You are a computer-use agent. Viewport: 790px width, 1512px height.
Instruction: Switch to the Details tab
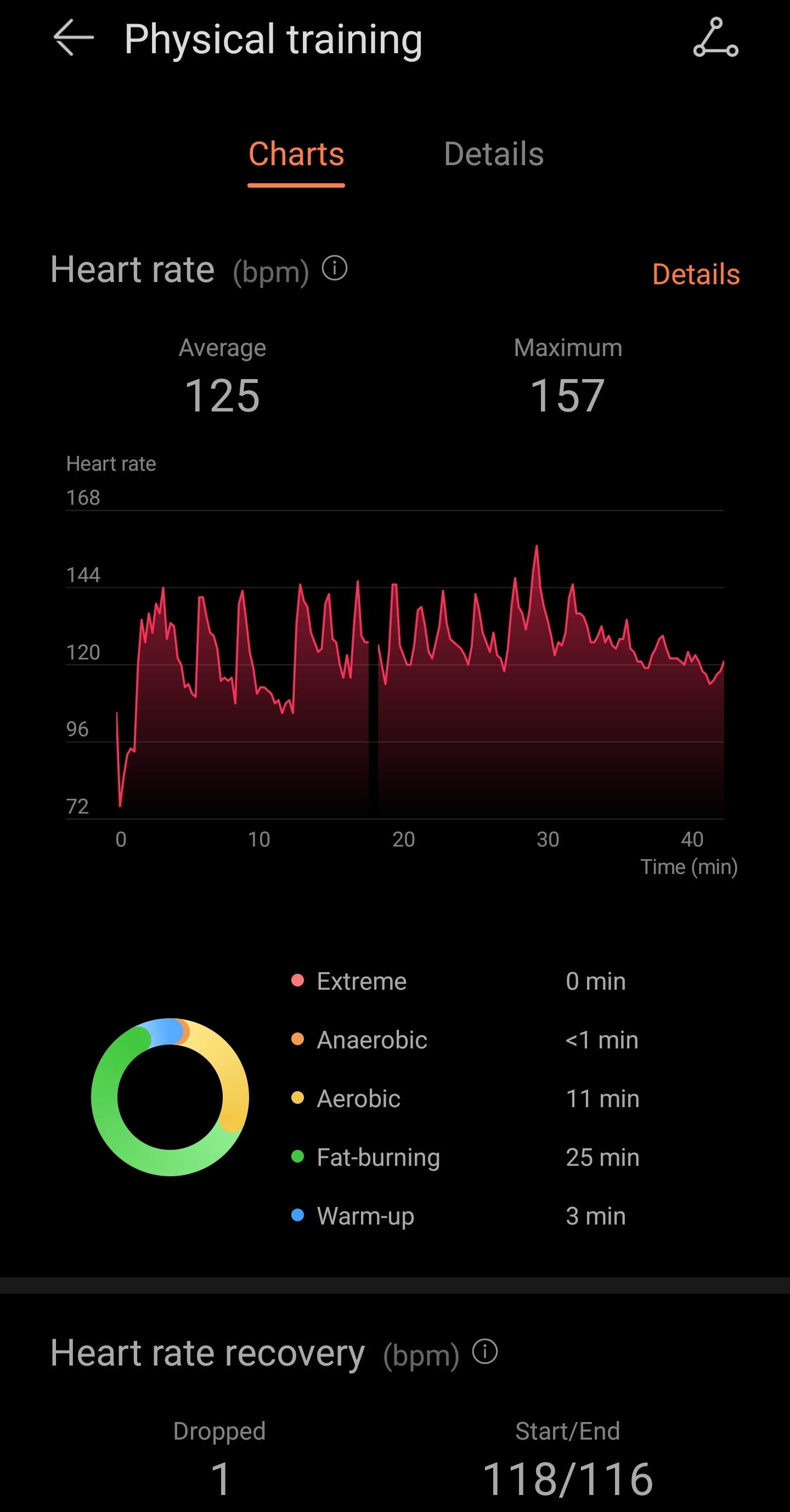(x=494, y=154)
